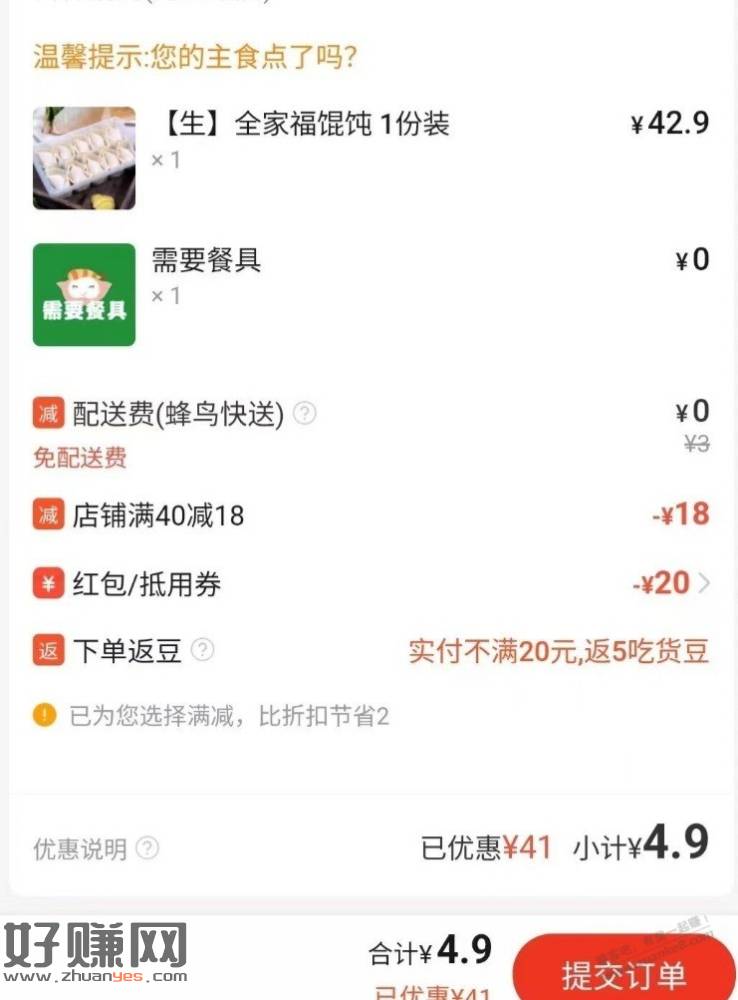The height and width of the screenshot is (1000, 738).
Task: Show help for 配送费 delivery fee
Action: tap(305, 413)
